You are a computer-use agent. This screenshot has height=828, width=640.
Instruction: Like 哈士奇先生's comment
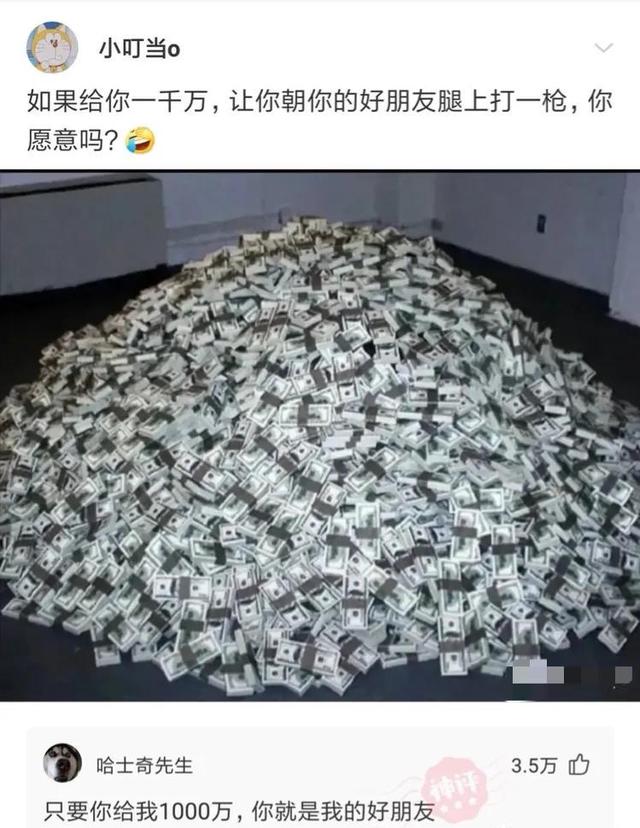580,766
